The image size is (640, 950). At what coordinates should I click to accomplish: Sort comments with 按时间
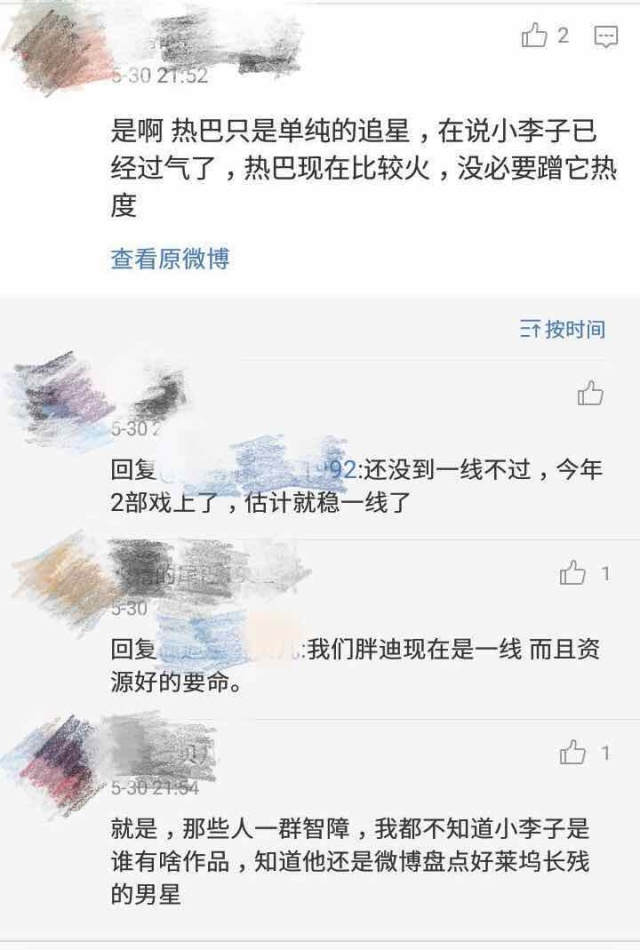click(563, 329)
